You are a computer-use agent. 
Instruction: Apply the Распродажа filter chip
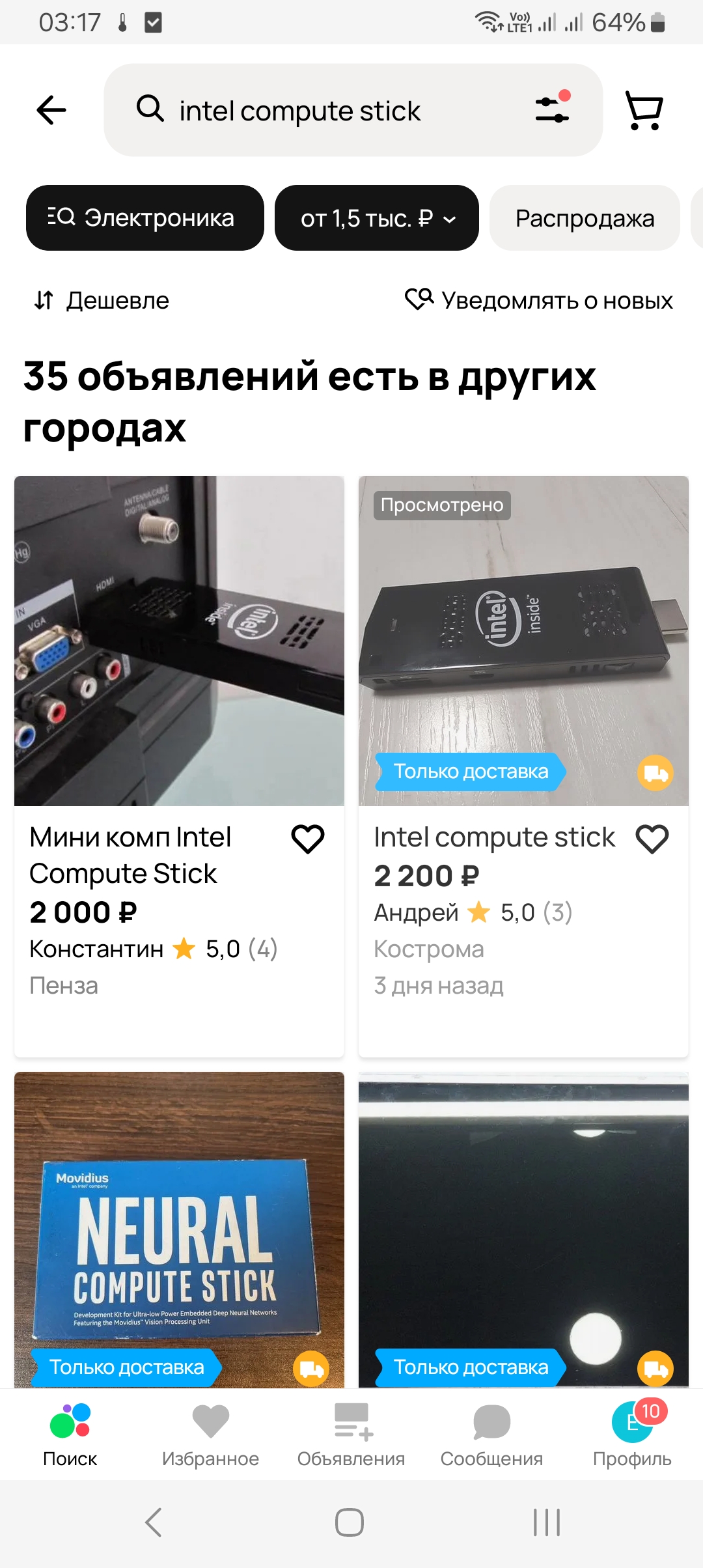click(x=585, y=218)
